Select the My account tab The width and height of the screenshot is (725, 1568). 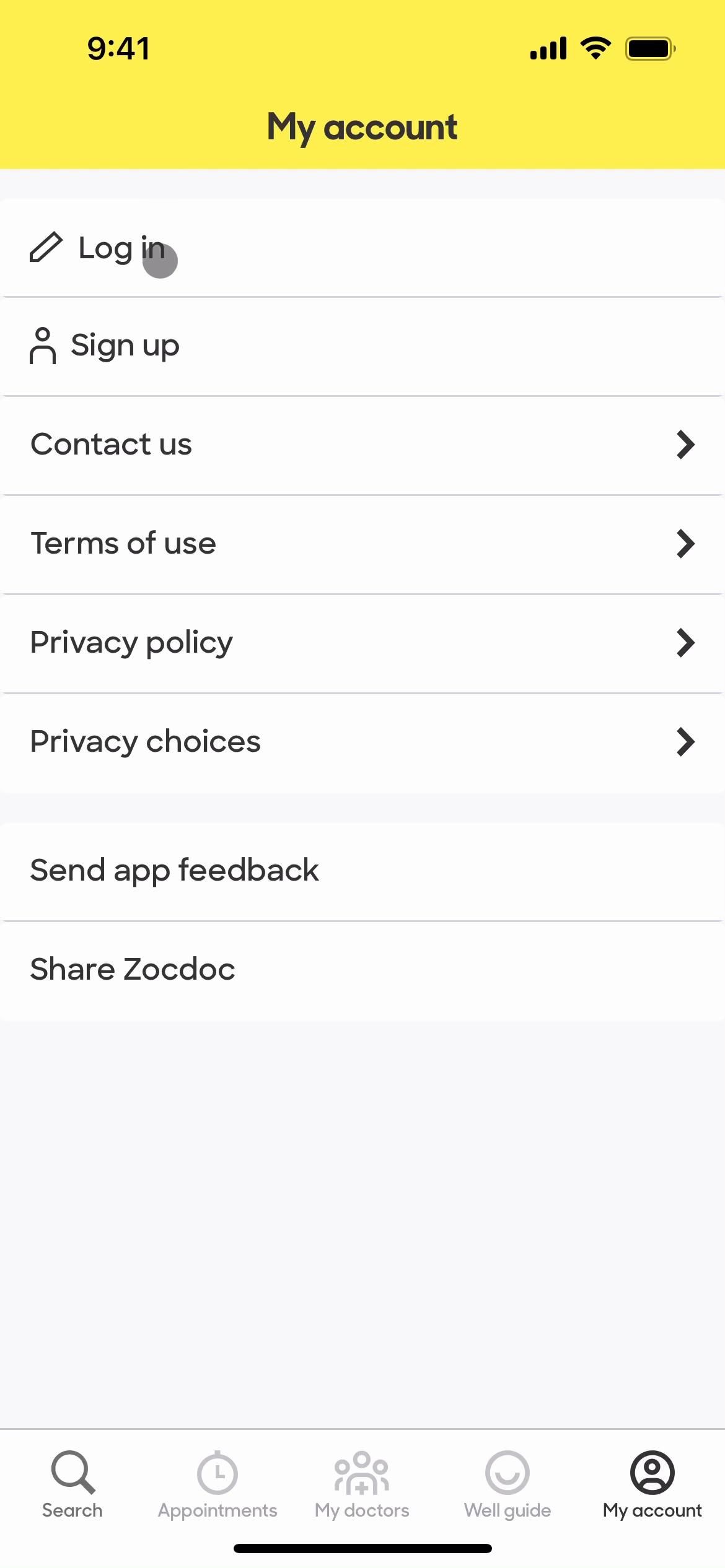[652, 1485]
